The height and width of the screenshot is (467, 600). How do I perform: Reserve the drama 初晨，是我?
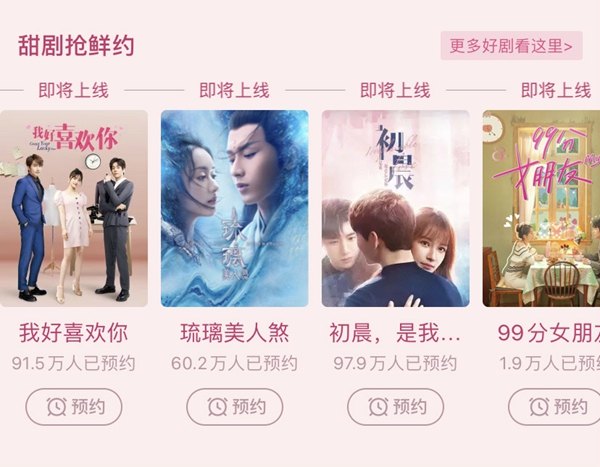click(x=395, y=407)
